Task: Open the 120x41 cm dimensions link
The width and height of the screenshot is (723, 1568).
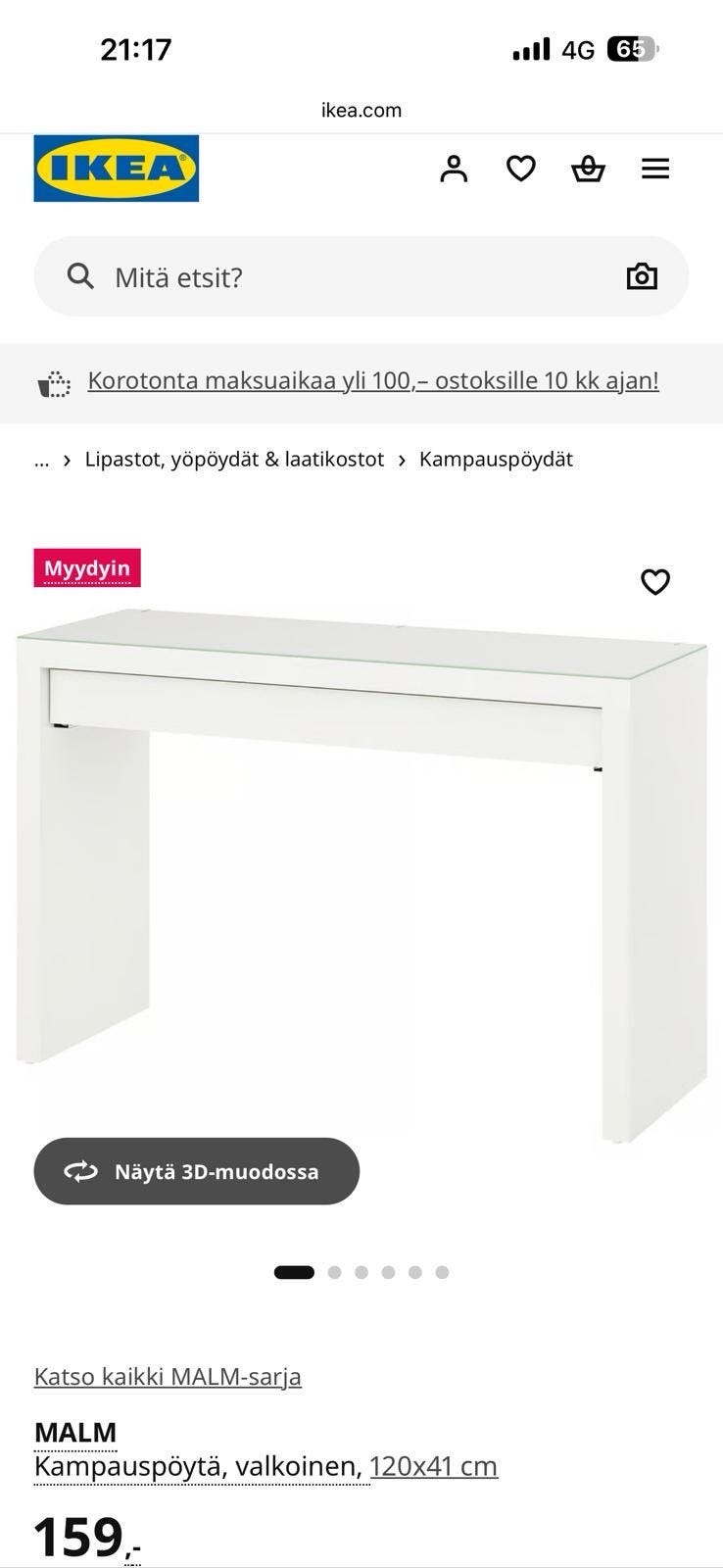Action: 433,1466
